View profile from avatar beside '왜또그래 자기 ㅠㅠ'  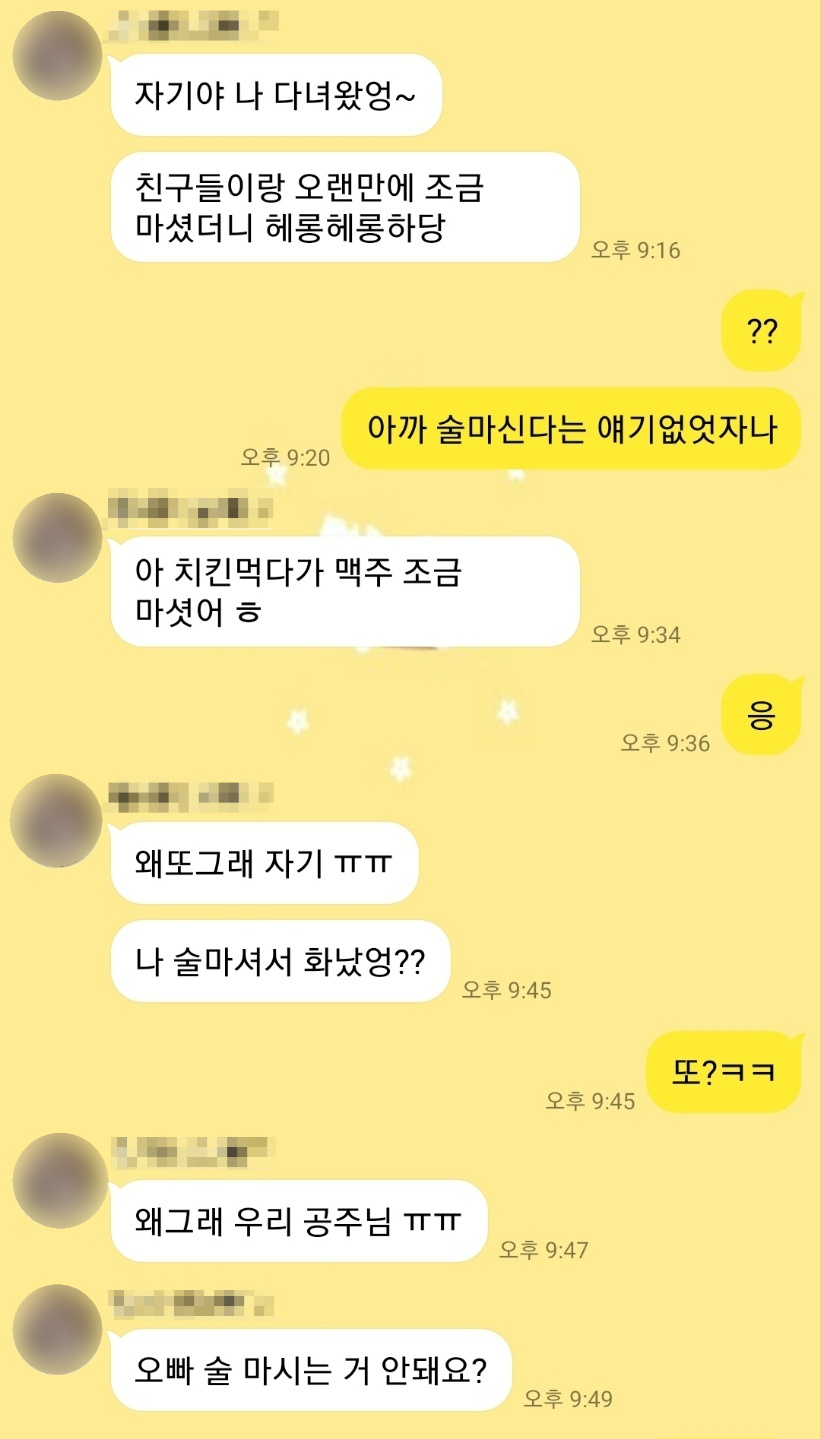pyautogui.click(x=58, y=821)
